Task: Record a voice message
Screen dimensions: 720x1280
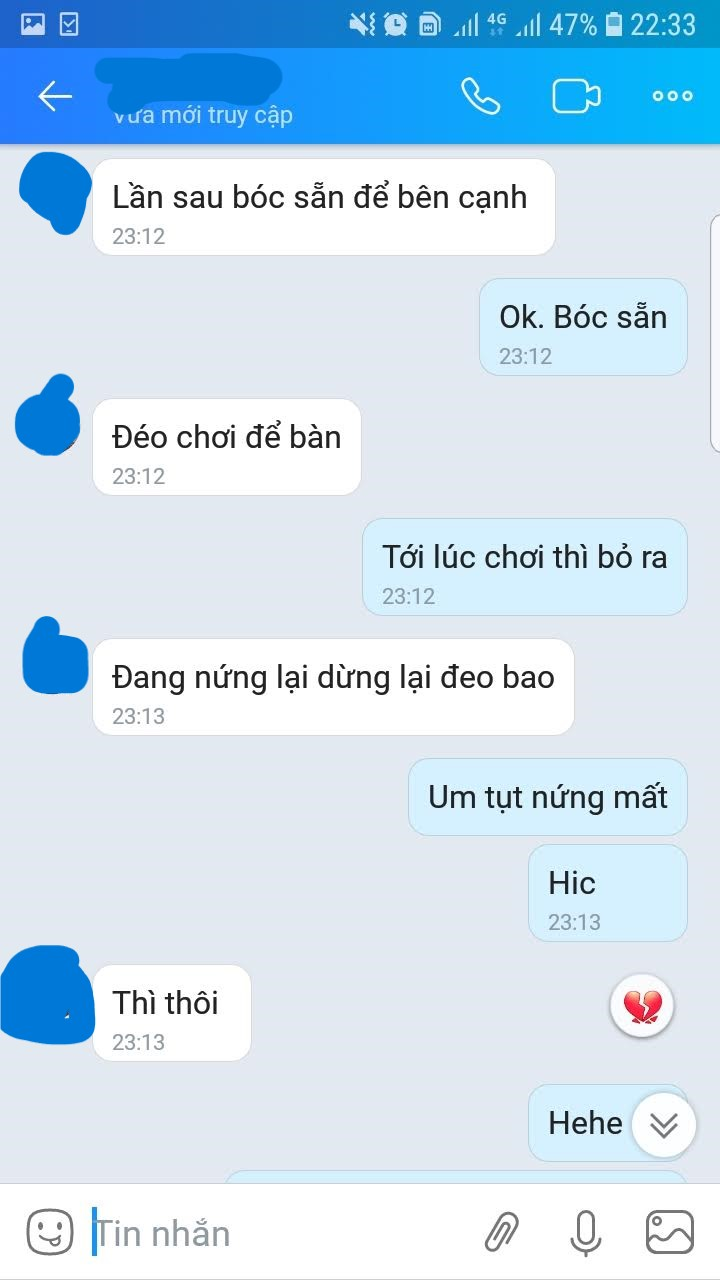Action: (586, 1232)
